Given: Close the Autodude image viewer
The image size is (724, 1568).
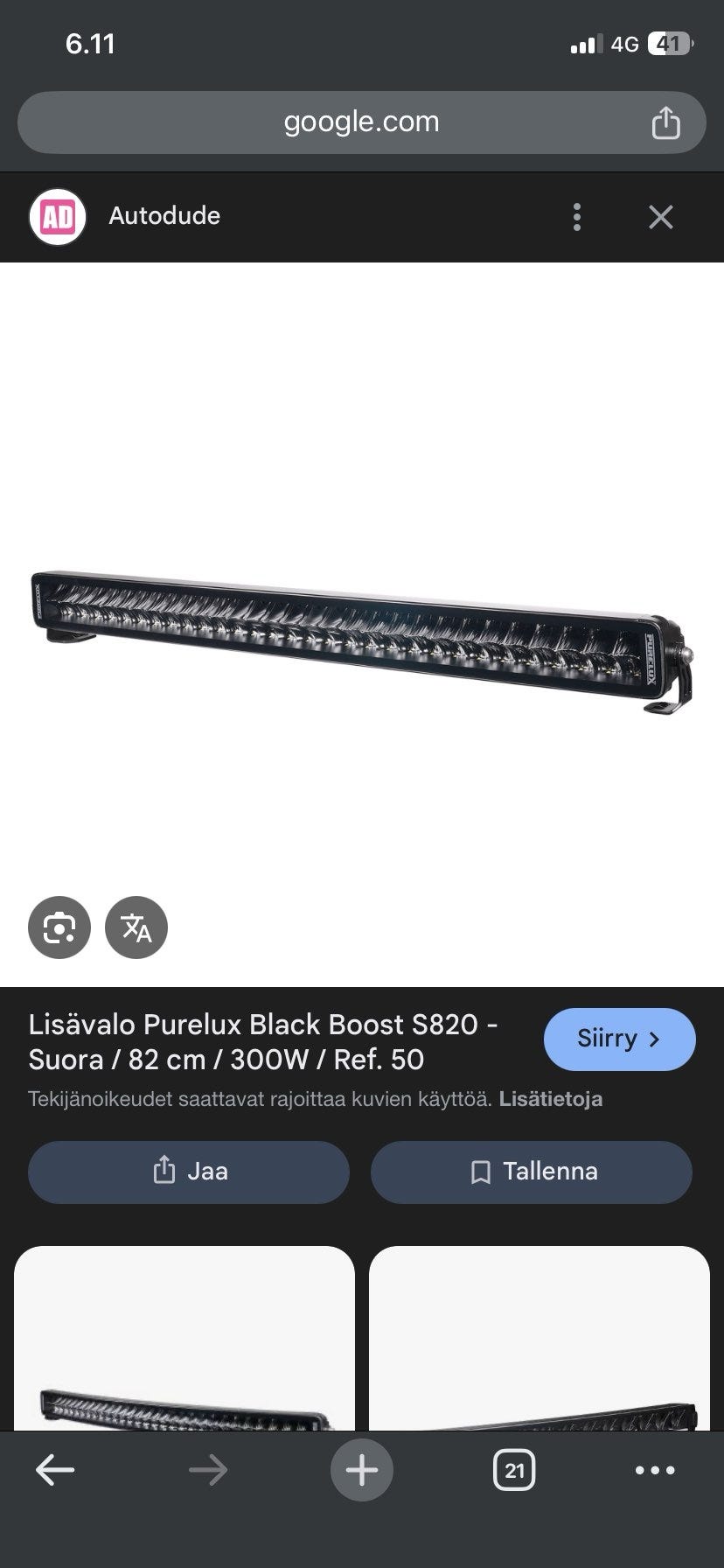Looking at the screenshot, I should [x=661, y=217].
